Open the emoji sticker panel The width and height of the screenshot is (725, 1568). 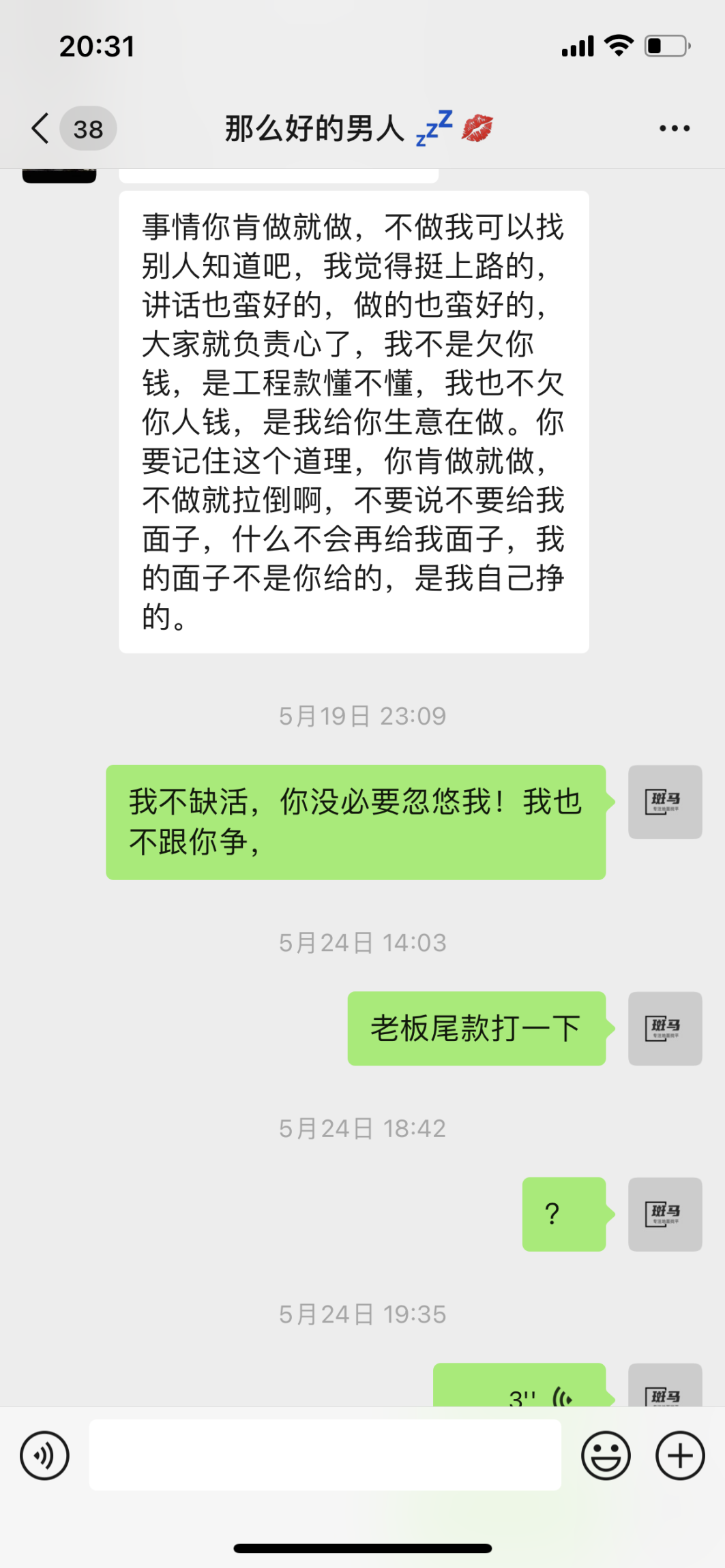[605, 1456]
